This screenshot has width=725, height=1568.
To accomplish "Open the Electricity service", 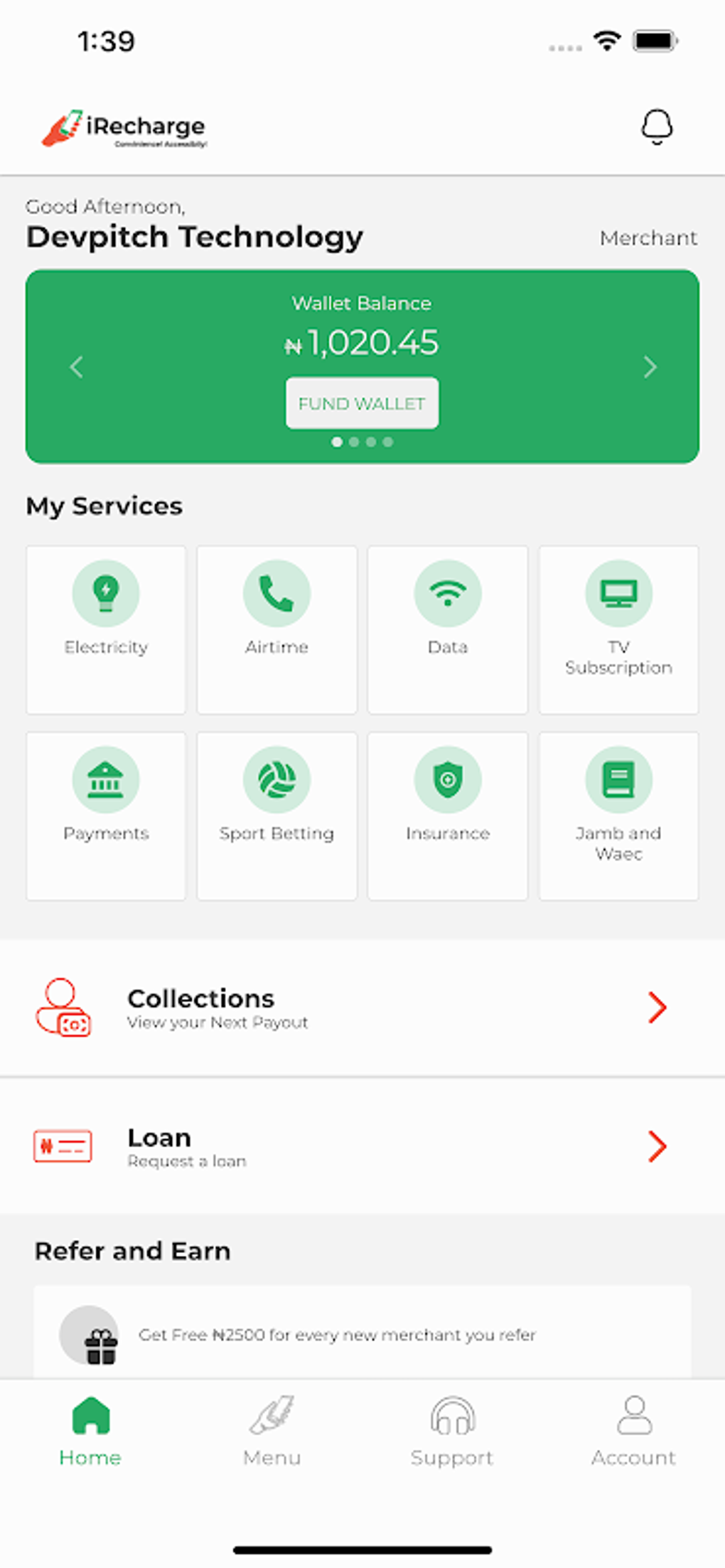I will (x=106, y=629).
